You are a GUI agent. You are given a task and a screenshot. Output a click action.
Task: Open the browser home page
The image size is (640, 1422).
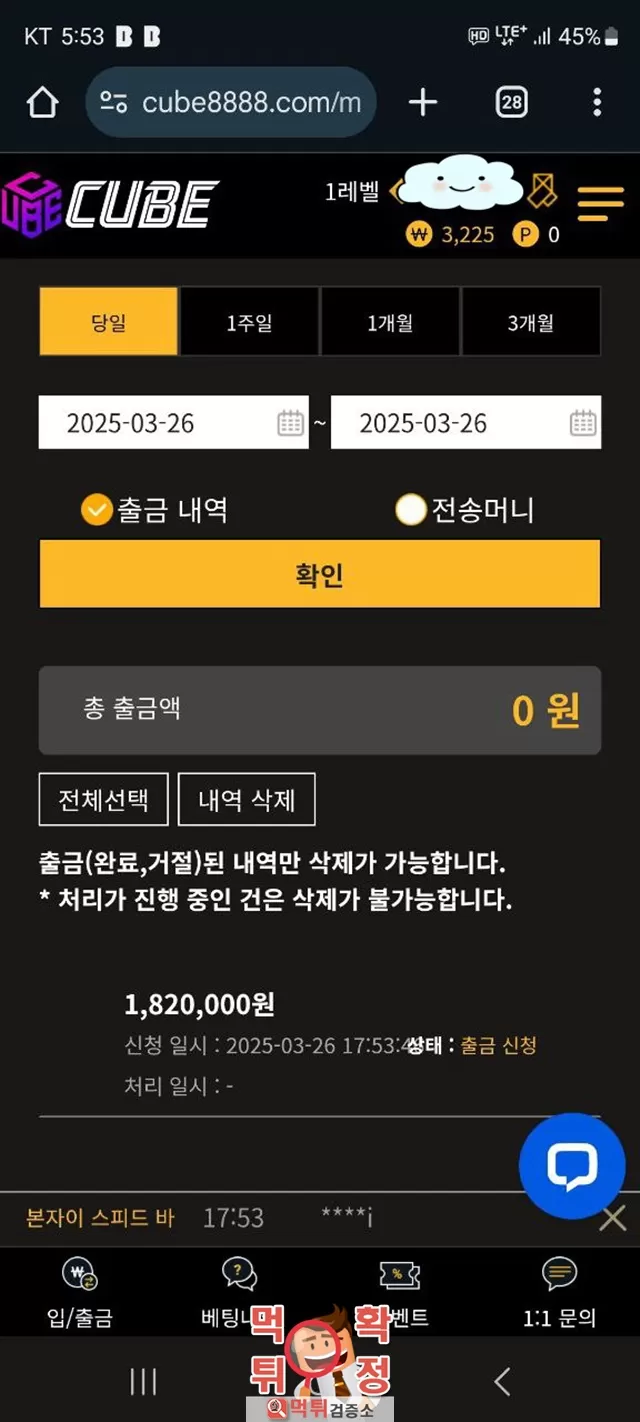pyautogui.click(x=42, y=102)
